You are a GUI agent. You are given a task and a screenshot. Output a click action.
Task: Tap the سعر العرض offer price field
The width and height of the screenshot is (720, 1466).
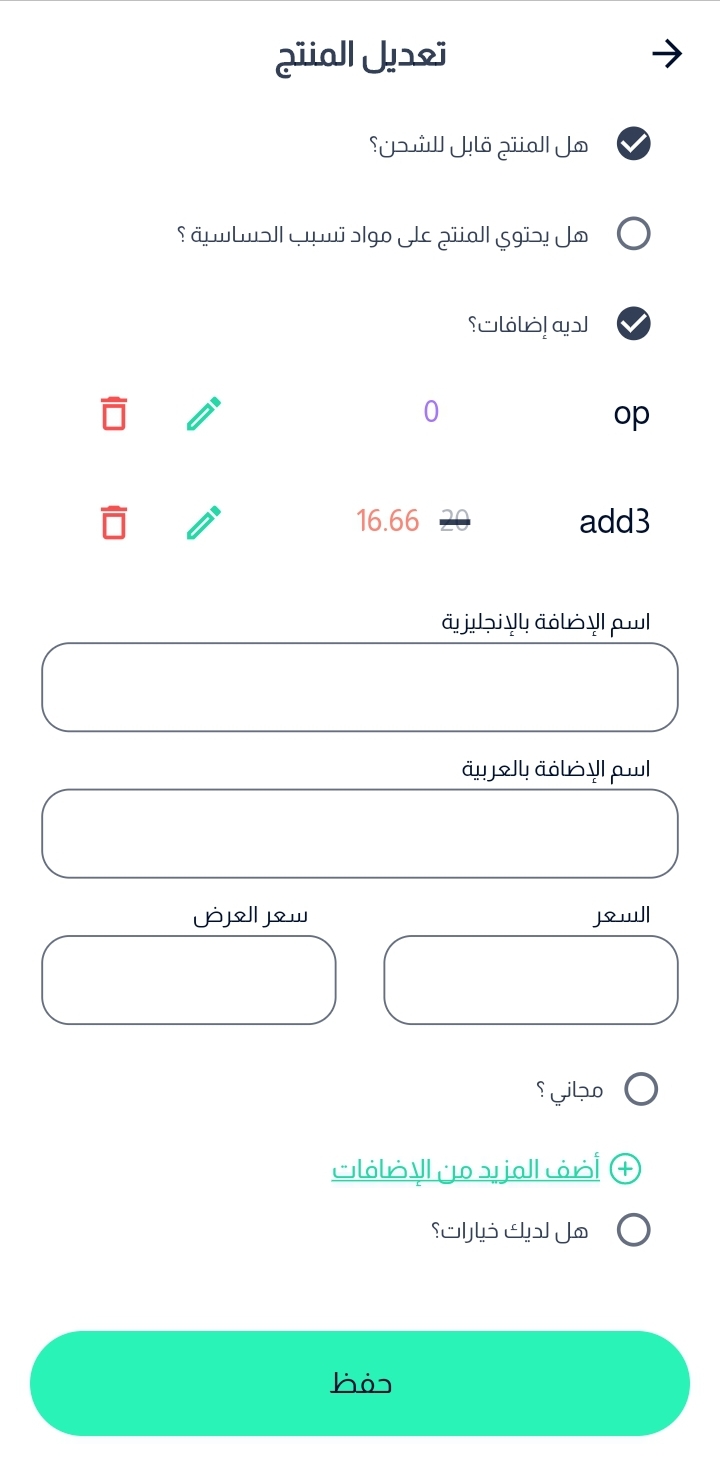click(189, 980)
